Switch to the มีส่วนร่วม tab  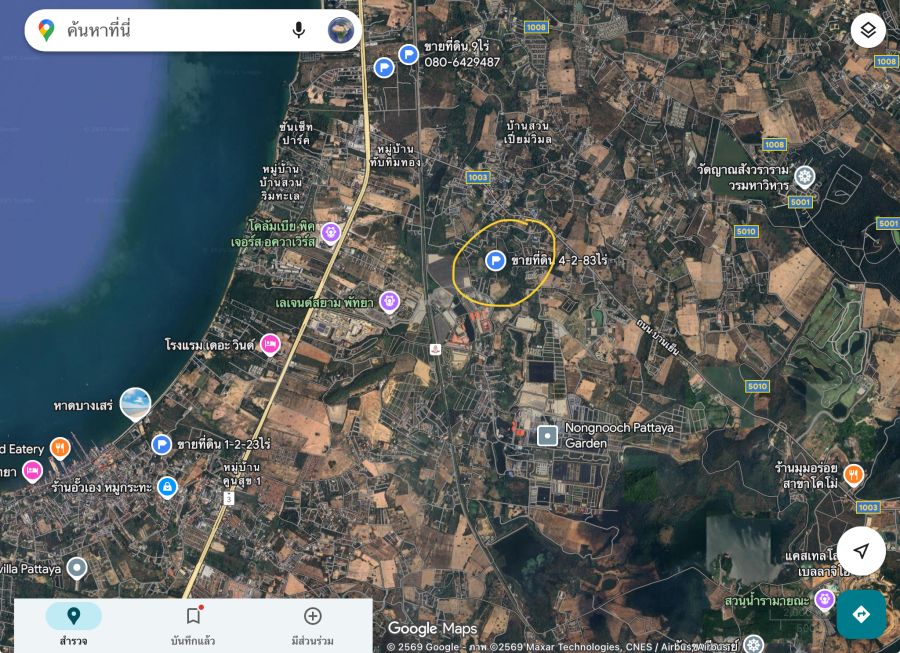pos(312,624)
